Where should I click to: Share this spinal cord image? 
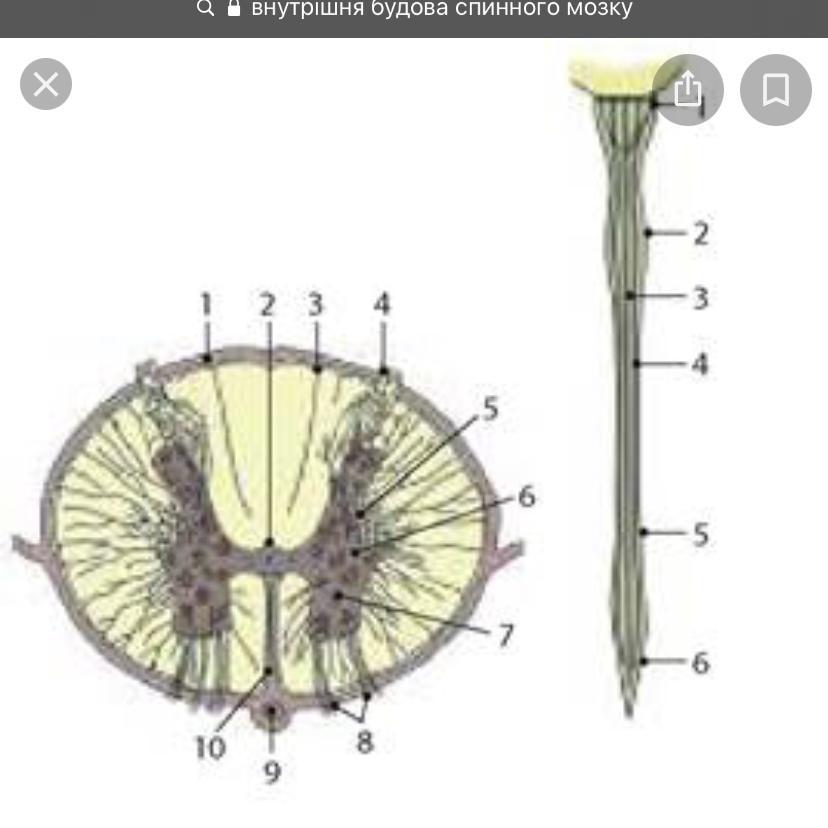coord(688,89)
